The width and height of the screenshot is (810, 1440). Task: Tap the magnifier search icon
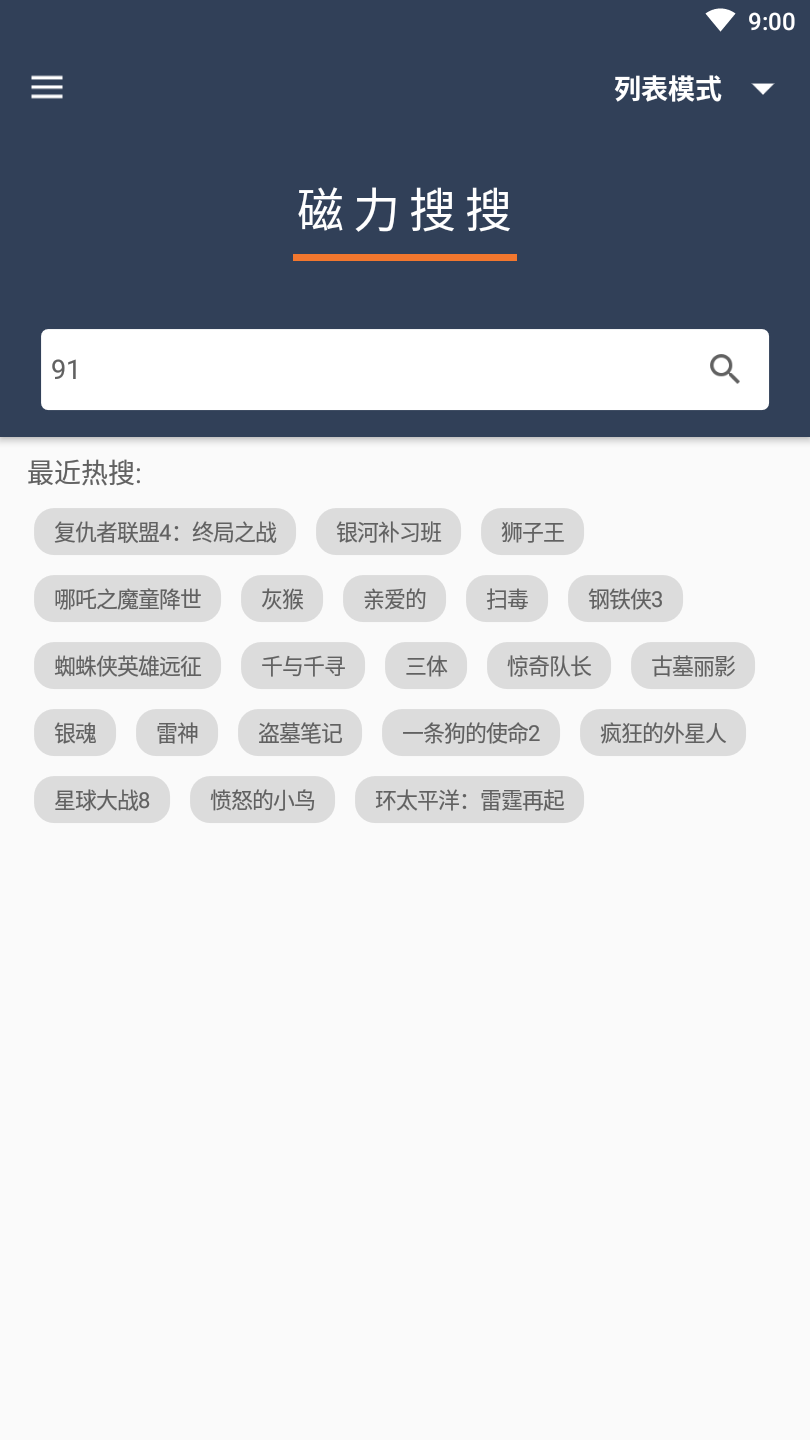coord(725,370)
